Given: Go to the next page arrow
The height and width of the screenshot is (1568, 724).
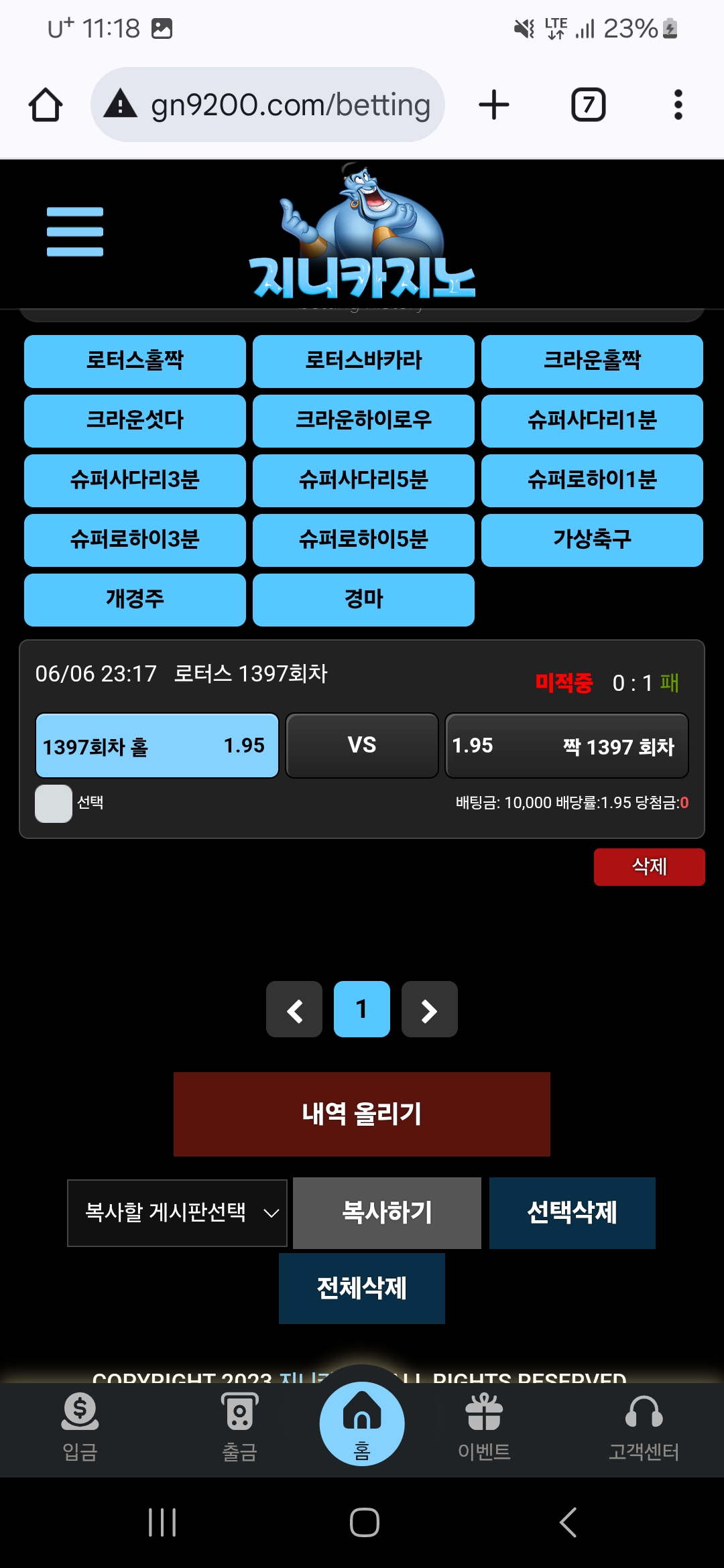Looking at the screenshot, I should click(429, 1010).
